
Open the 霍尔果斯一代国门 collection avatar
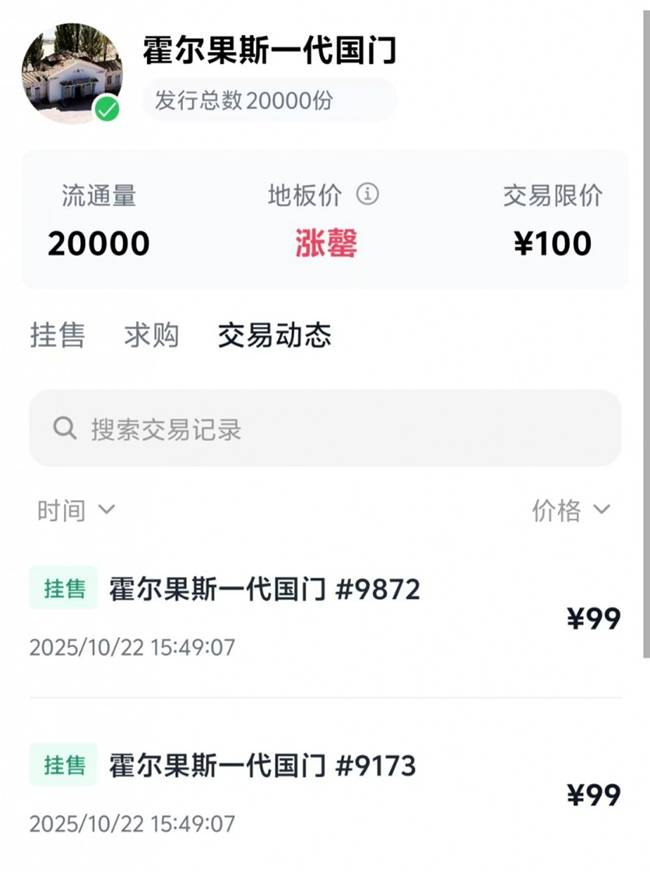pyautogui.click(x=71, y=73)
